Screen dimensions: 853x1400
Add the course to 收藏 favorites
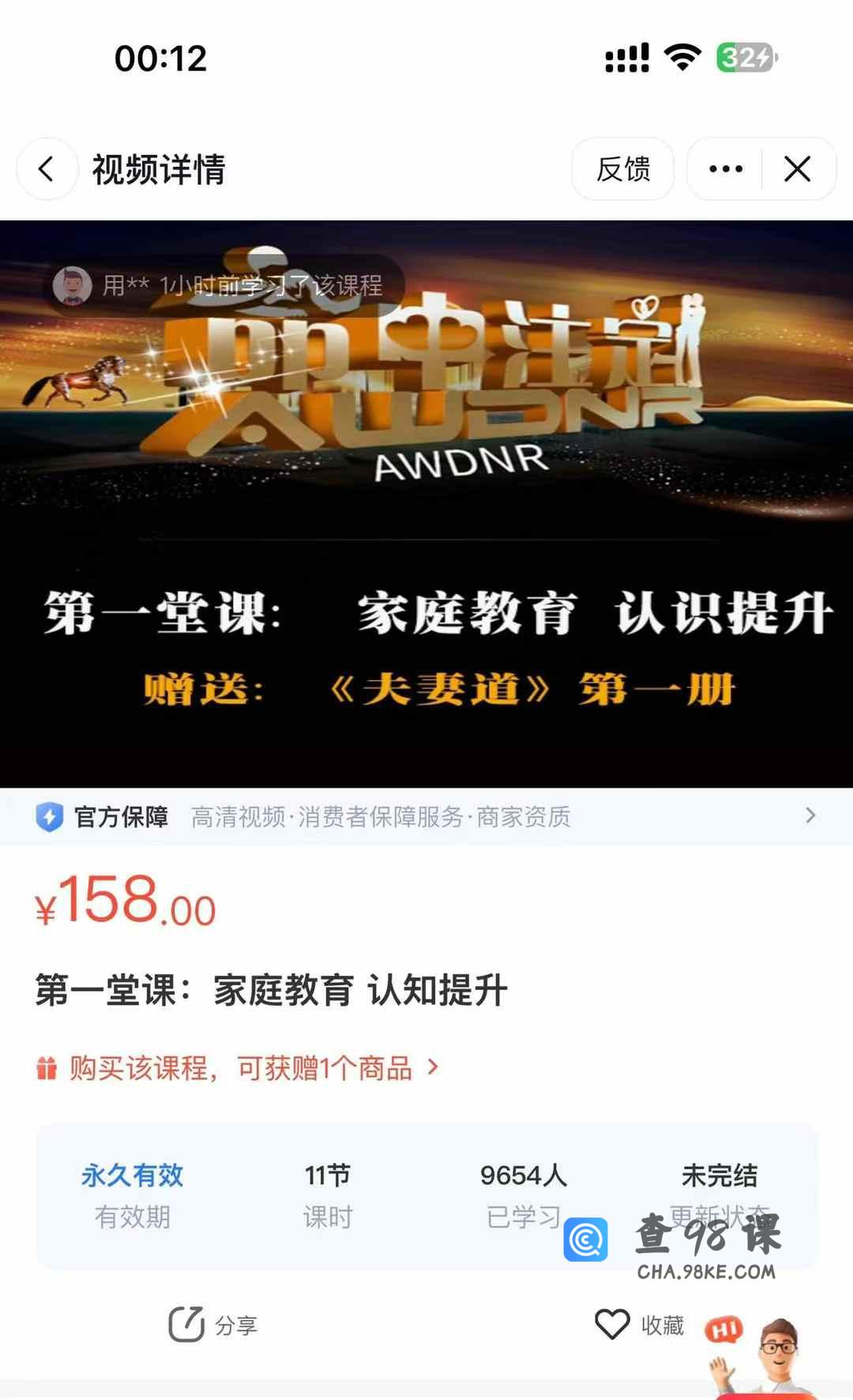[x=640, y=1325]
